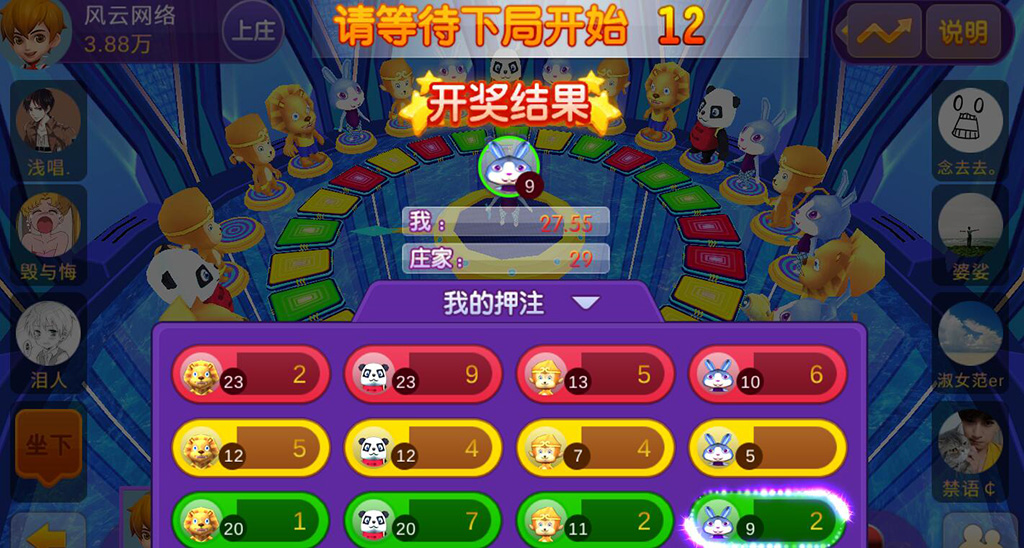Tap the 上庄 banker button
The width and height of the screenshot is (1024, 548).
252,31
